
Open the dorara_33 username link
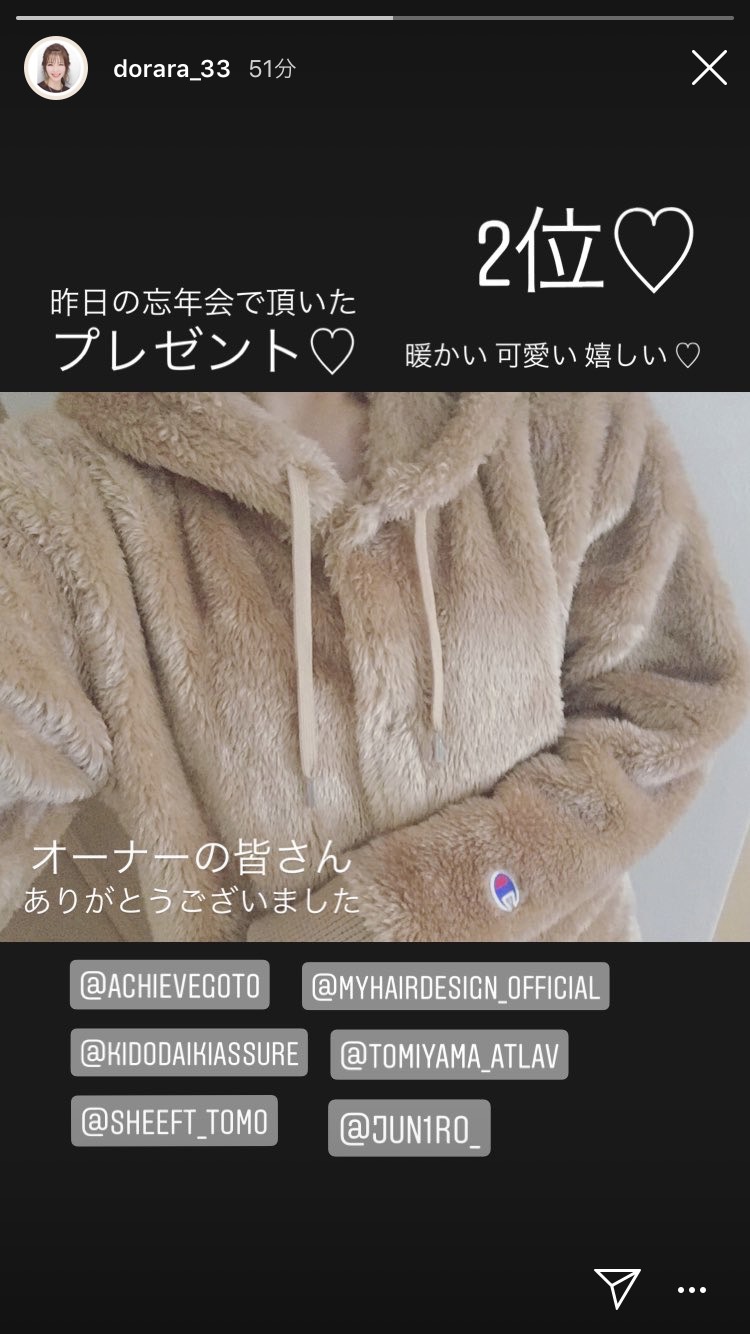pos(172,69)
